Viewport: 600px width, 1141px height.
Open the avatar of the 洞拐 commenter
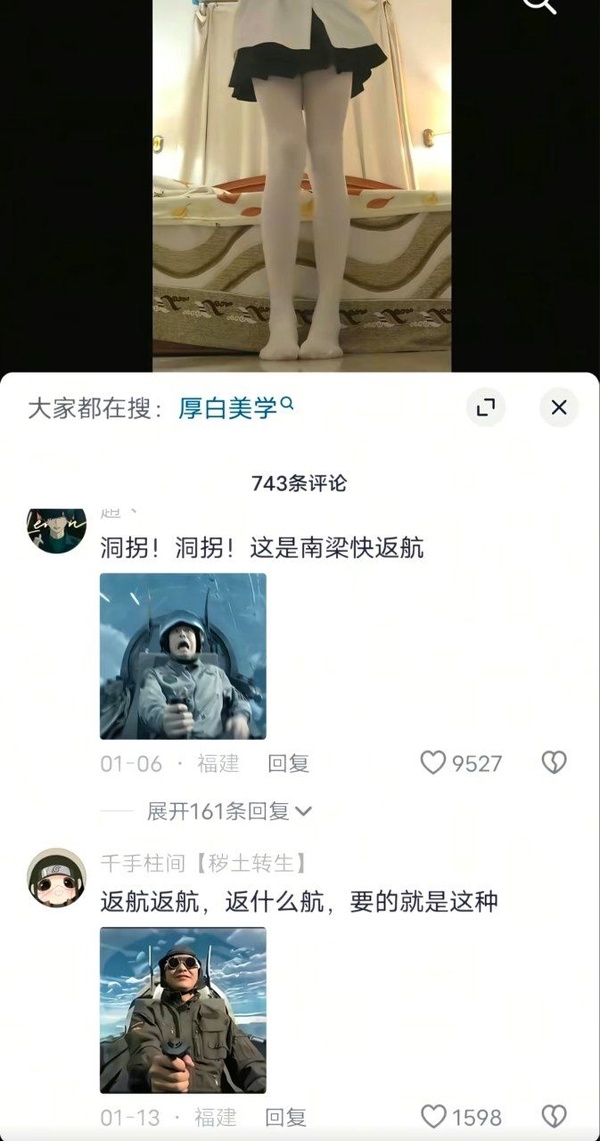coord(56,529)
